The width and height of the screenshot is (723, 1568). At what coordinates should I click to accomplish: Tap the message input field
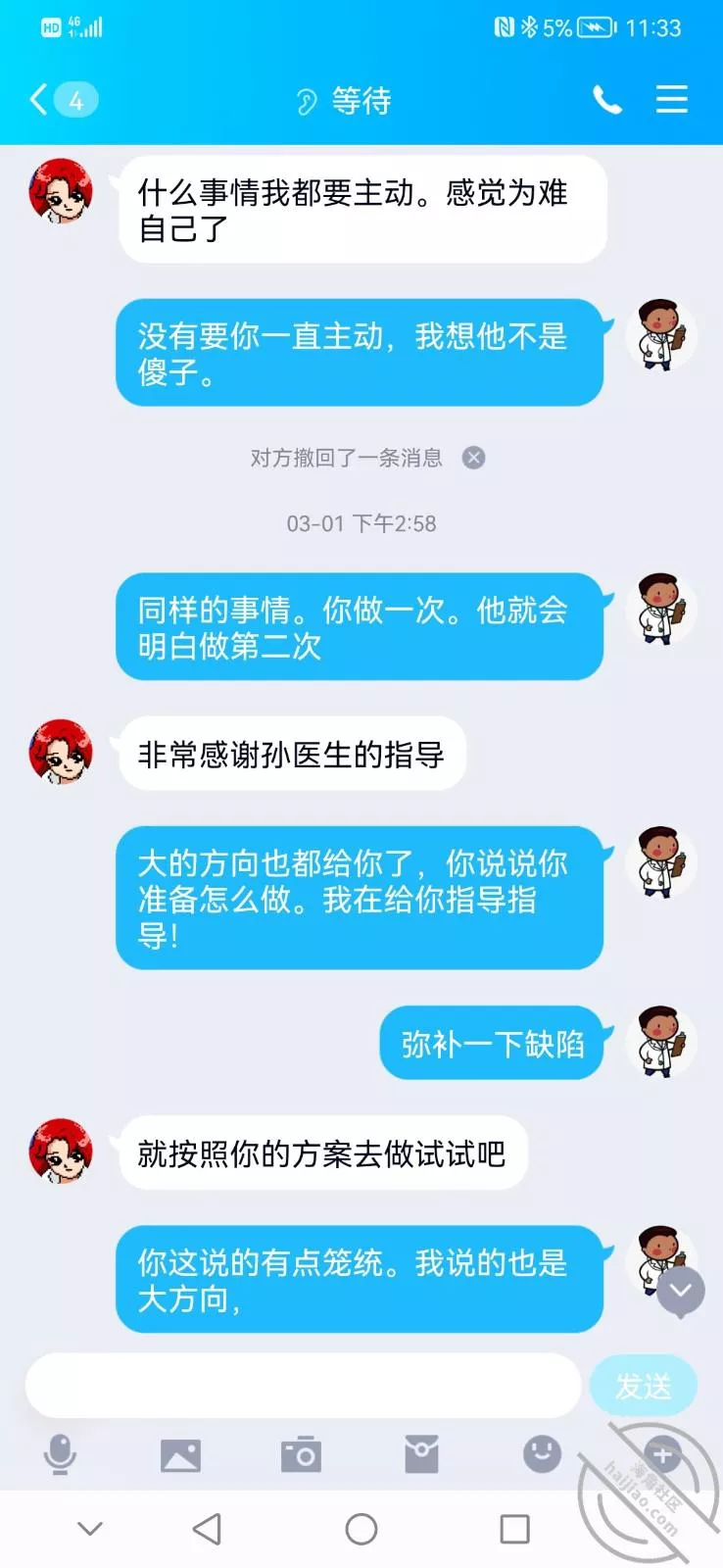click(304, 1385)
